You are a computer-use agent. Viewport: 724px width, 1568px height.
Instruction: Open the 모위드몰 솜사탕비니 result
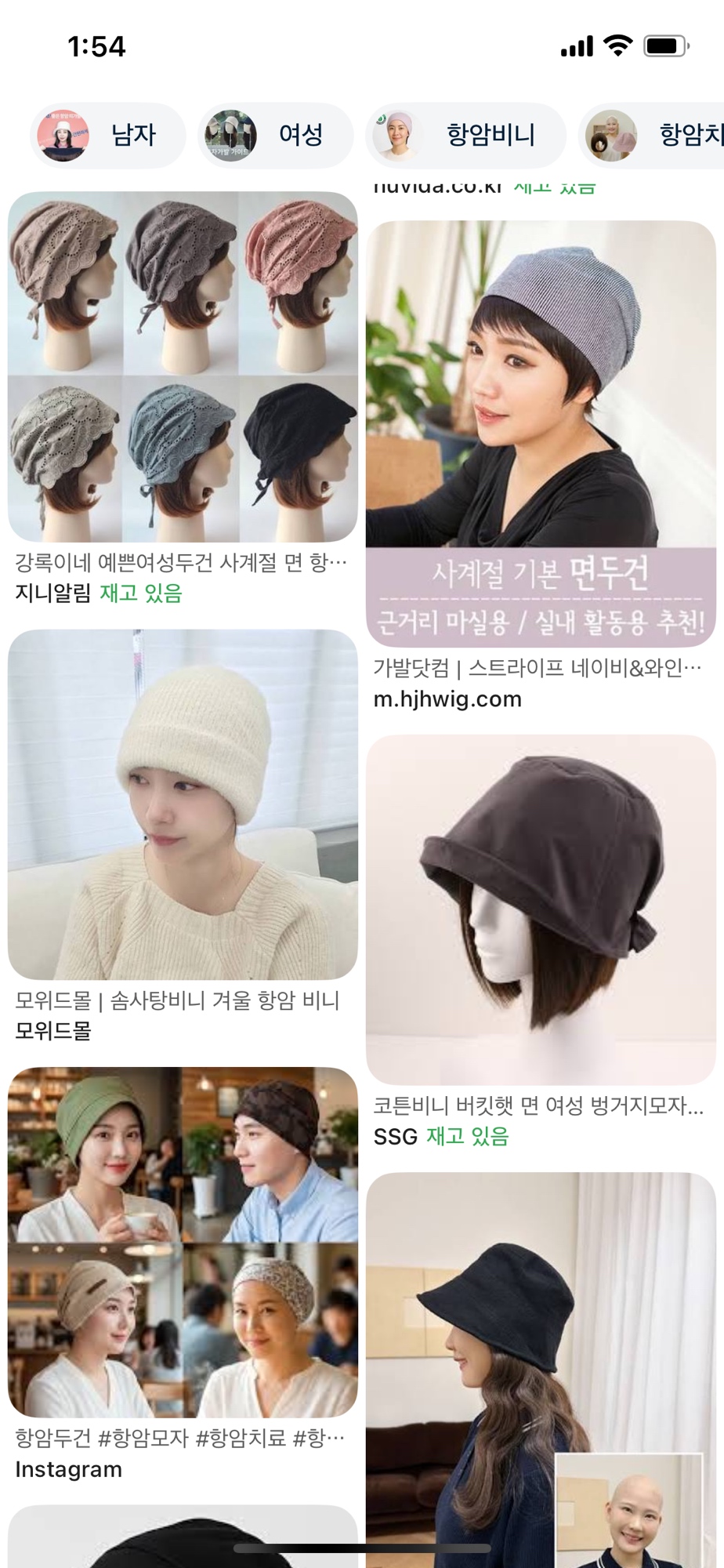[x=183, y=804]
